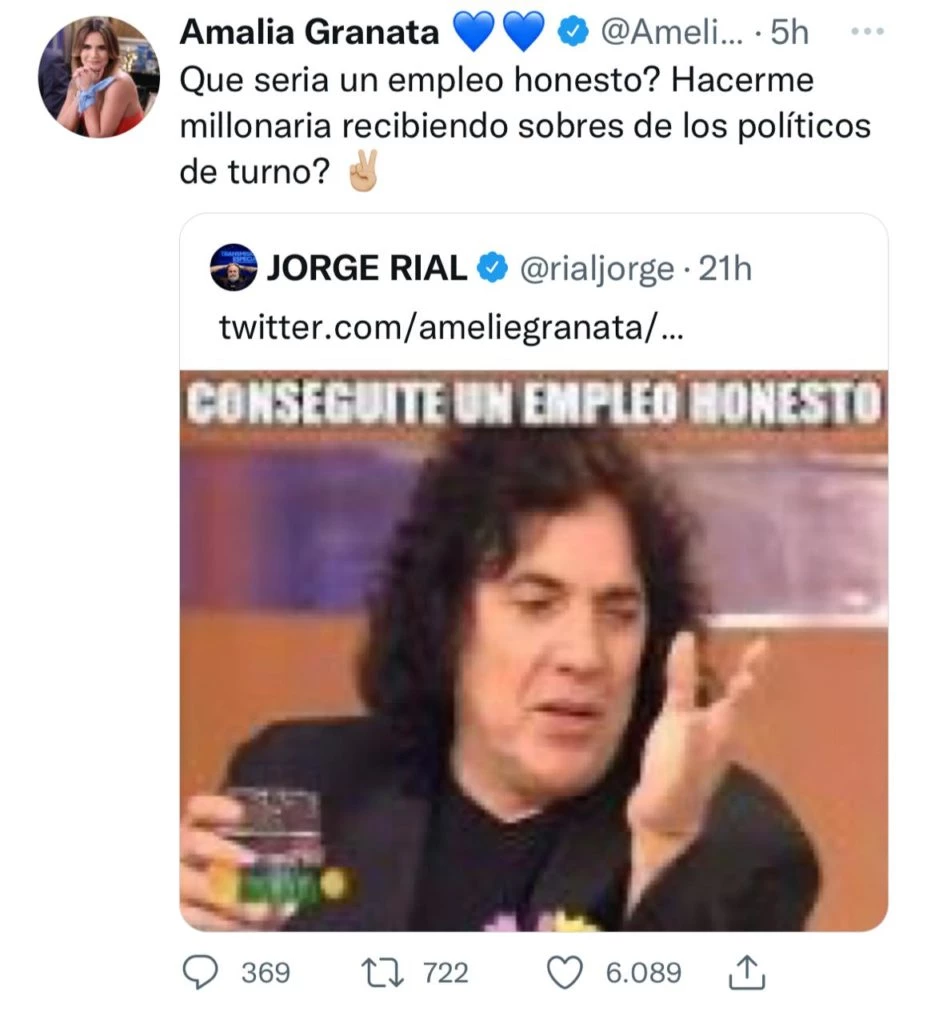Open Amalia Granata's profile picture

tap(97, 77)
